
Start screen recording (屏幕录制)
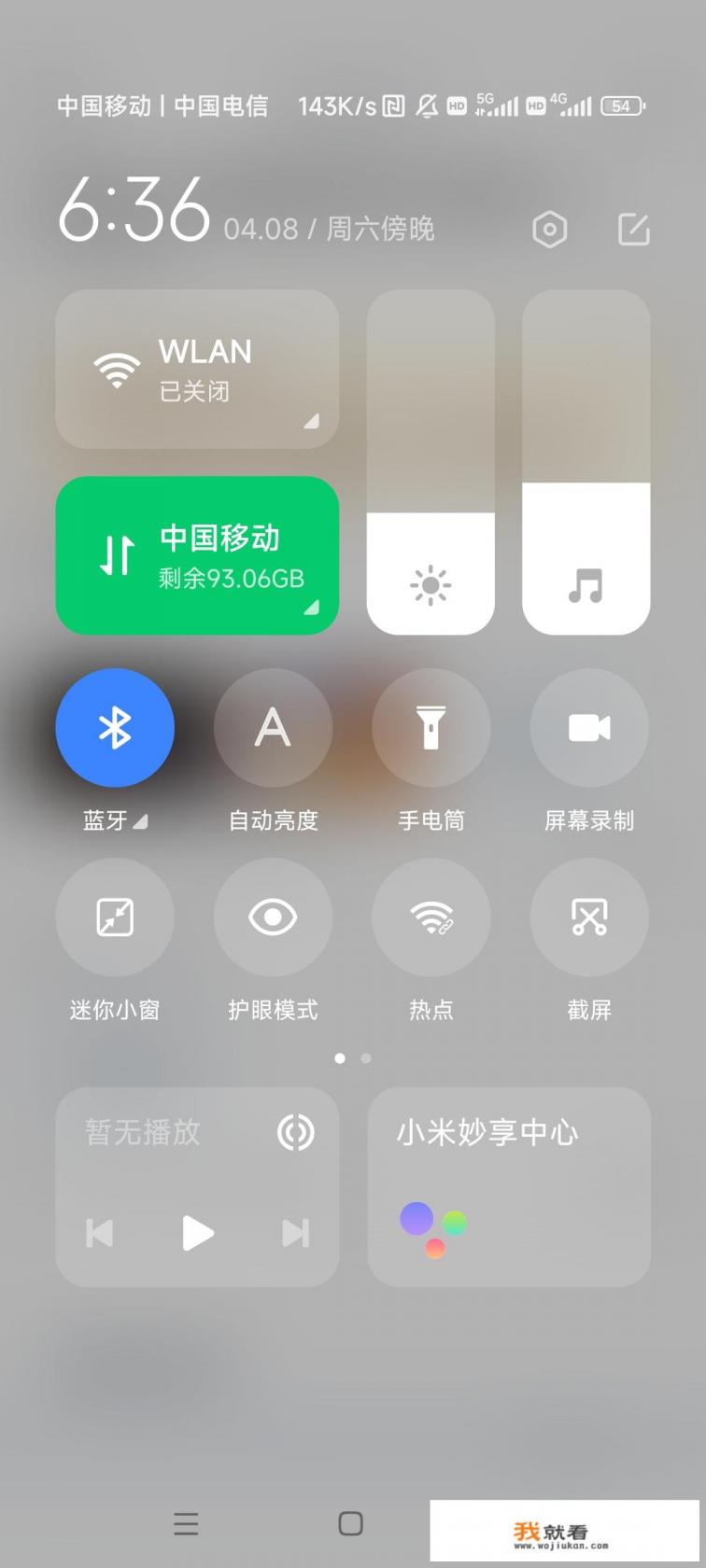(x=588, y=728)
